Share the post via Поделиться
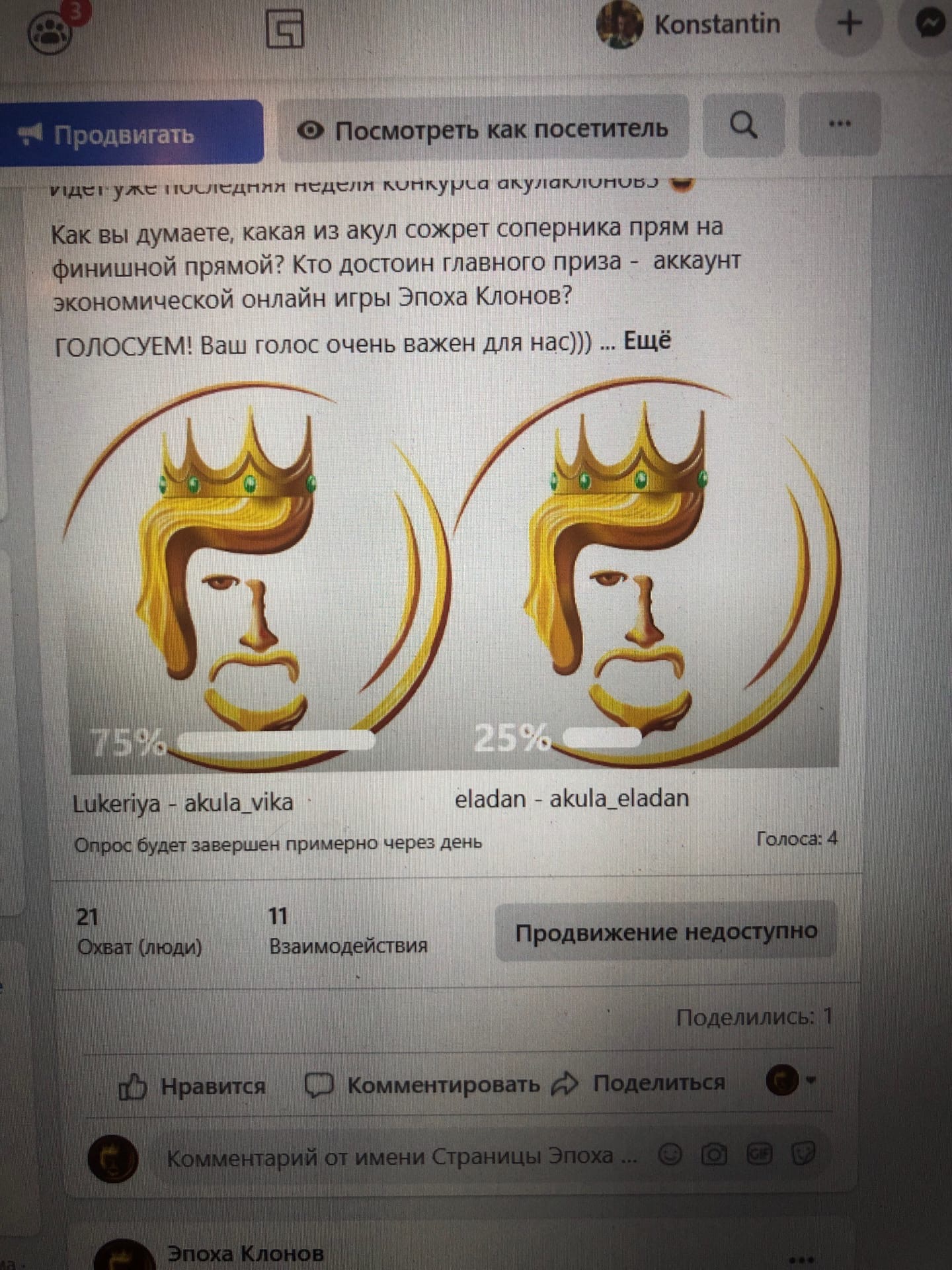Screen dimensions: 952x1270 click(x=640, y=1083)
